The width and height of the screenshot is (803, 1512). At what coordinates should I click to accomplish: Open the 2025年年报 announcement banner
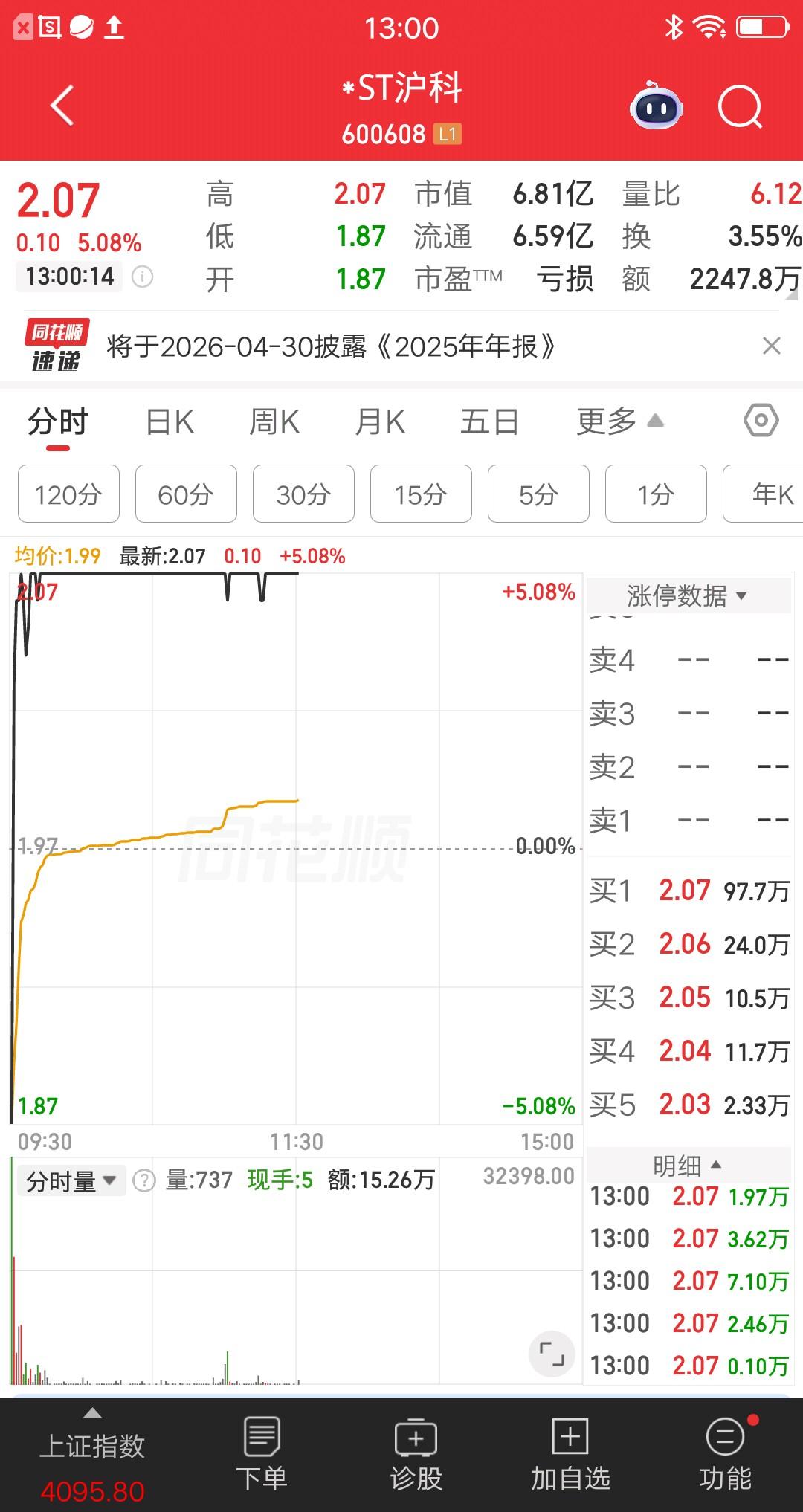[331, 346]
